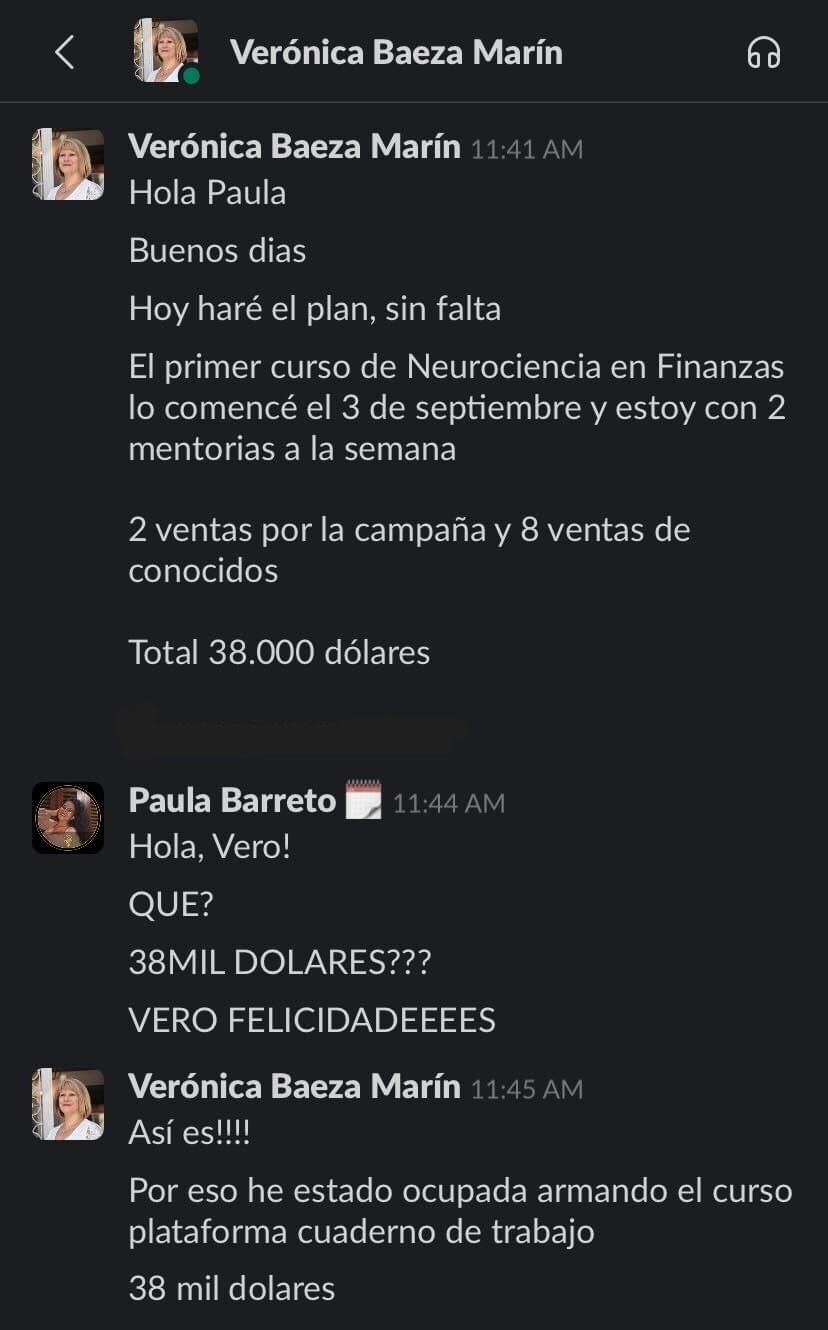828x1330 pixels.
Task: Open Paula Barreto's profile picture
Action: (x=68, y=817)
